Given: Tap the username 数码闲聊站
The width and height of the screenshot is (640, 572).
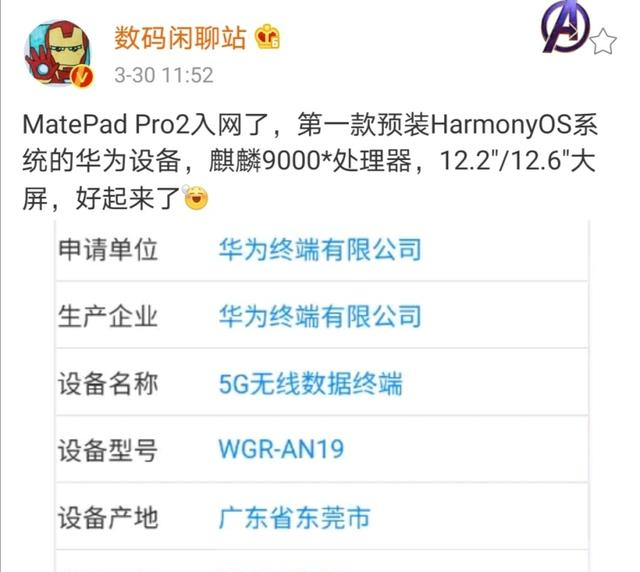Looking at the screenshot, I should coord(183,38).
